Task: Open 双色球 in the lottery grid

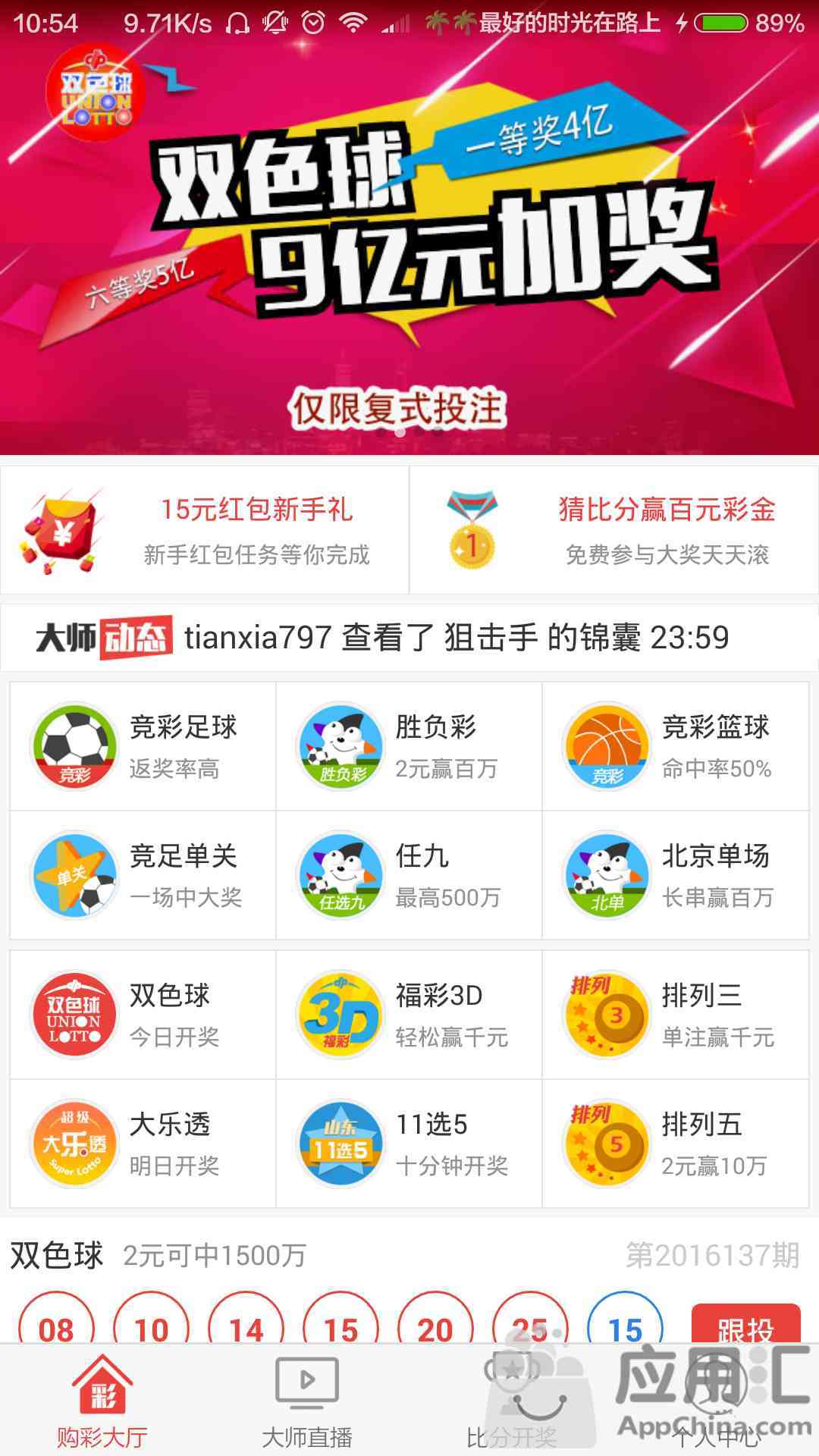Action: pyautogui.click(x=143, y=1015)
